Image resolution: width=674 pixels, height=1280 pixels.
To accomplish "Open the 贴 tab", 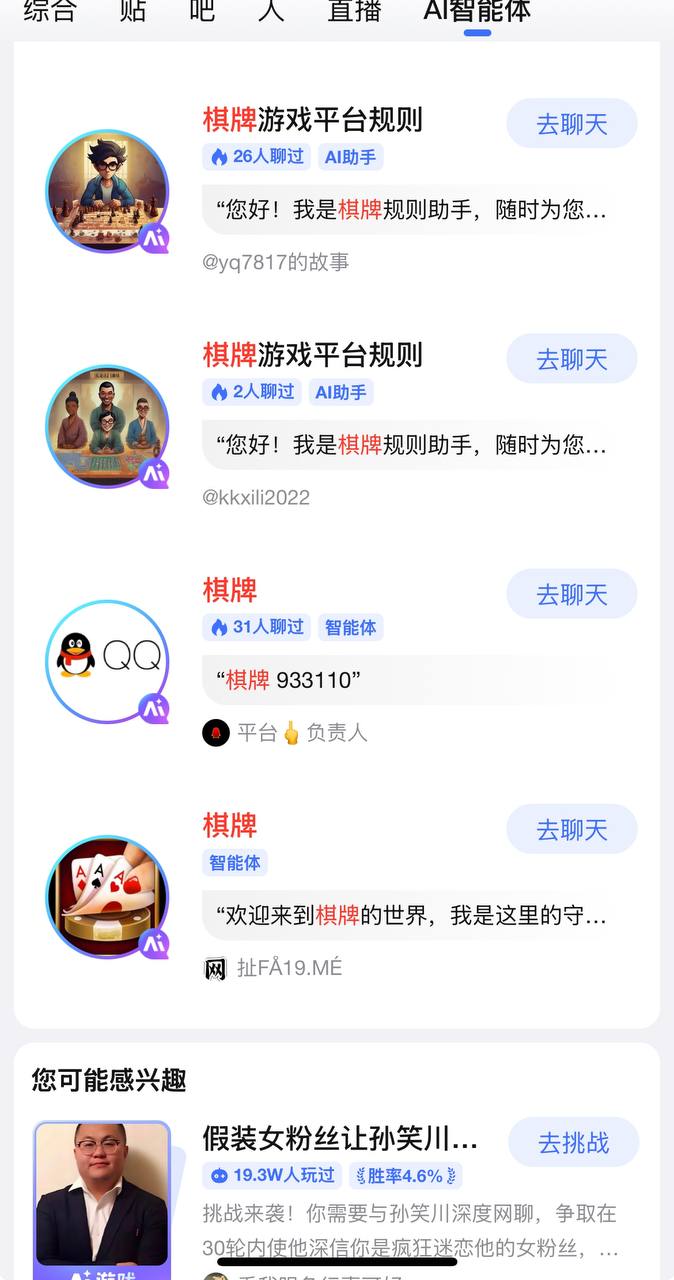I will 132,12.
